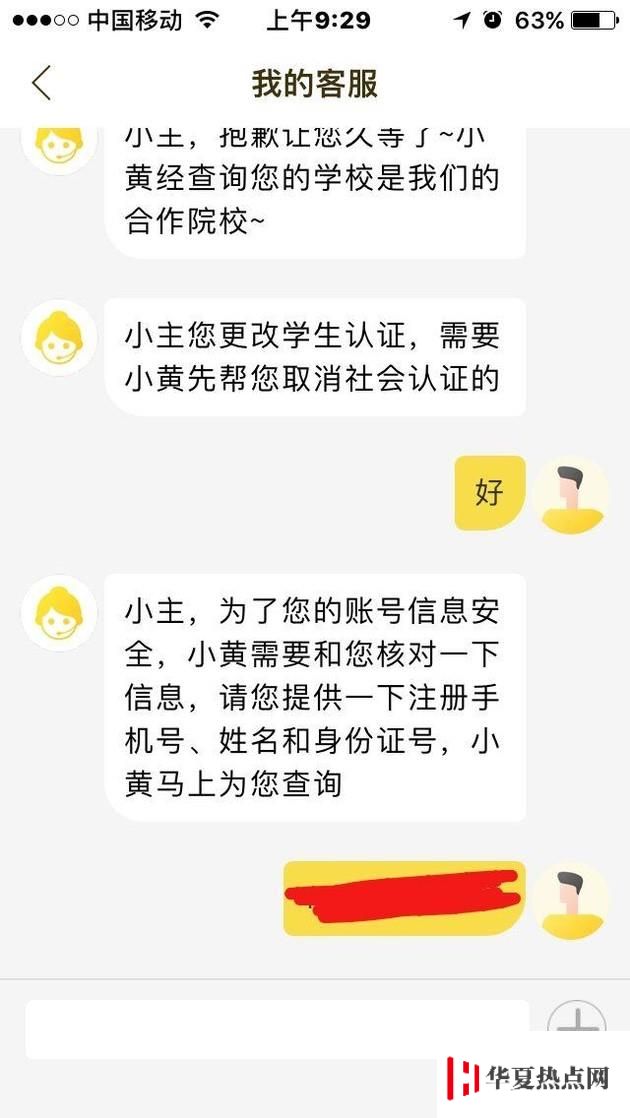Focus the message input field
The height and width of the screenshot is (1118, 630).
[277, 1028]
